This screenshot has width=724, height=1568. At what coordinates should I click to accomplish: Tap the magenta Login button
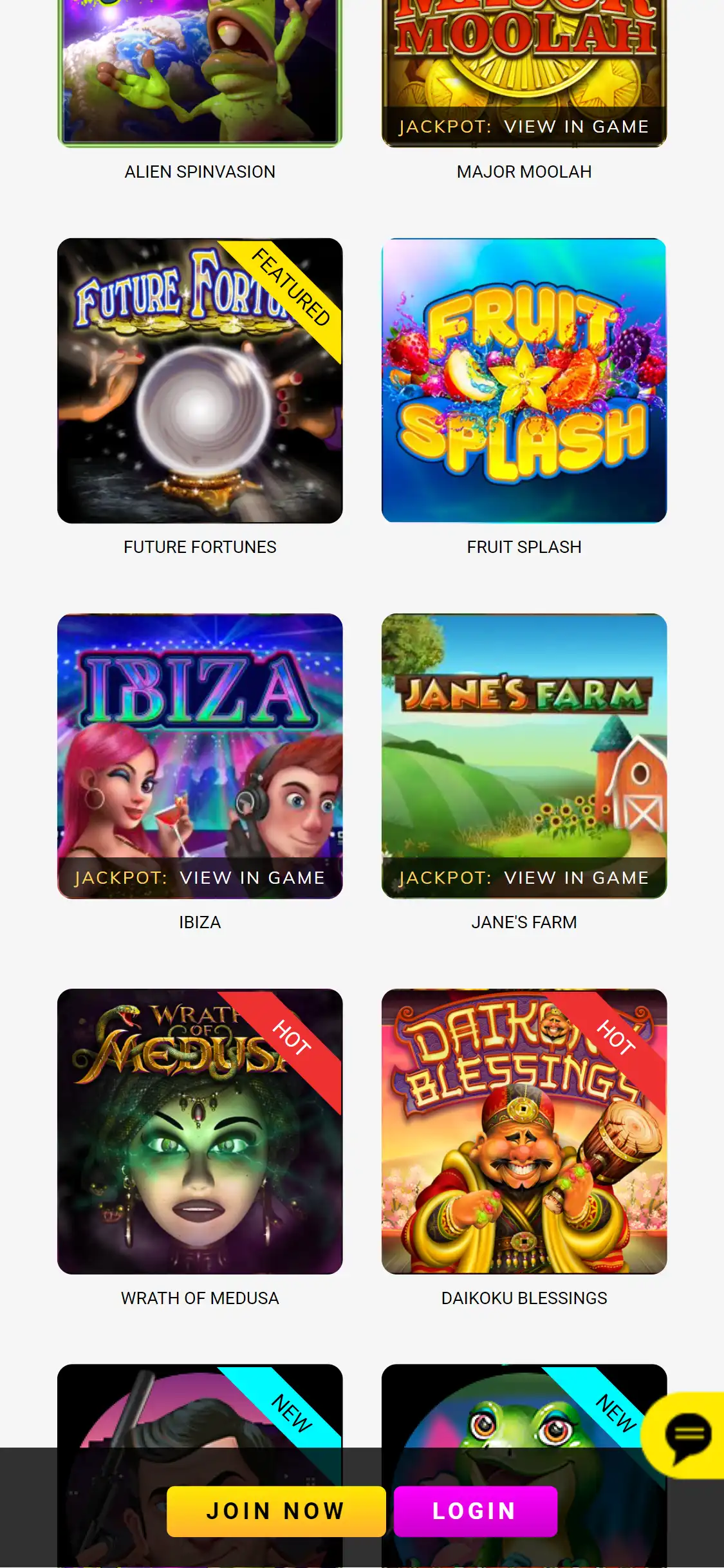475,1511
